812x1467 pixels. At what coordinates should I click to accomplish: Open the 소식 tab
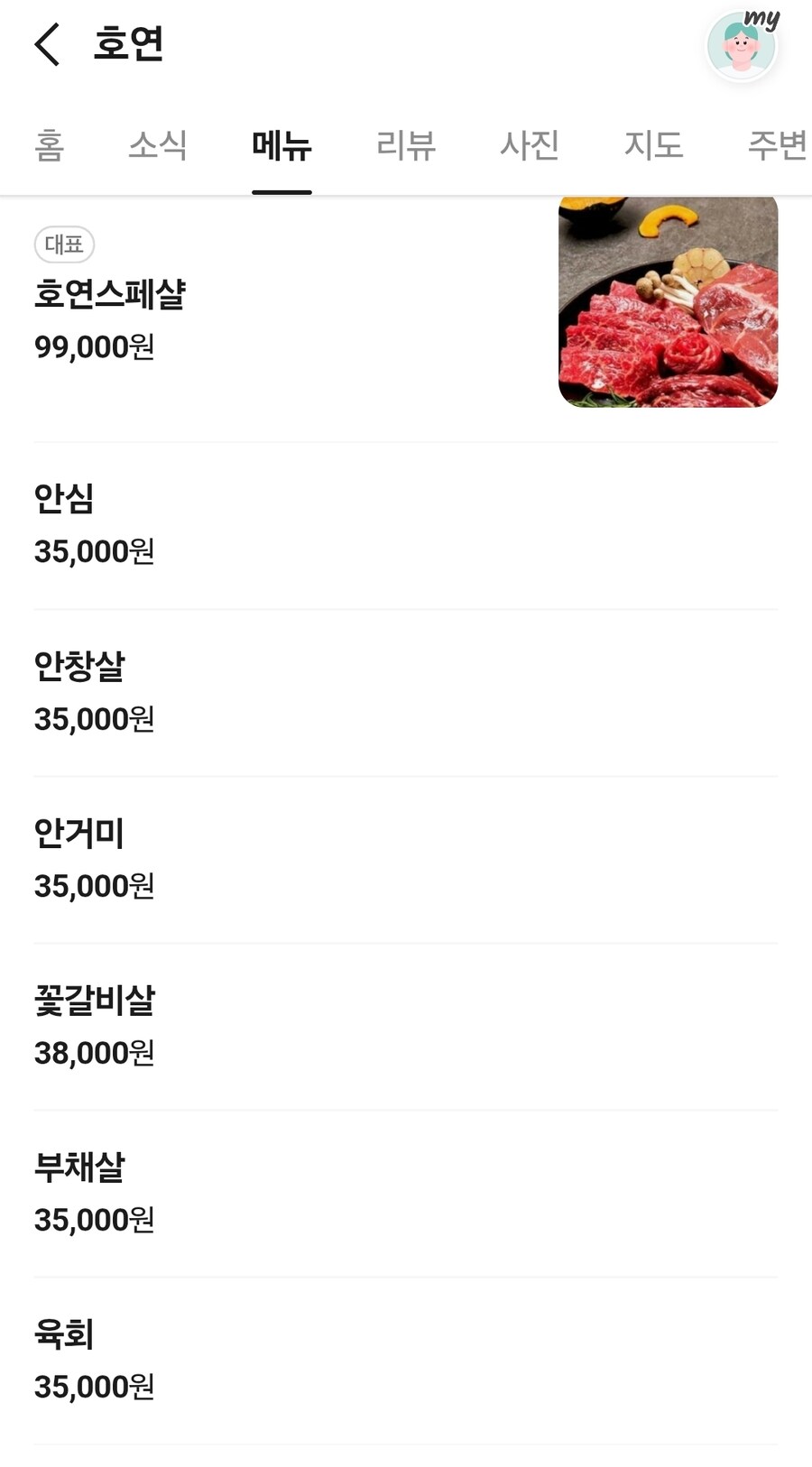click(x=158, y=145)
